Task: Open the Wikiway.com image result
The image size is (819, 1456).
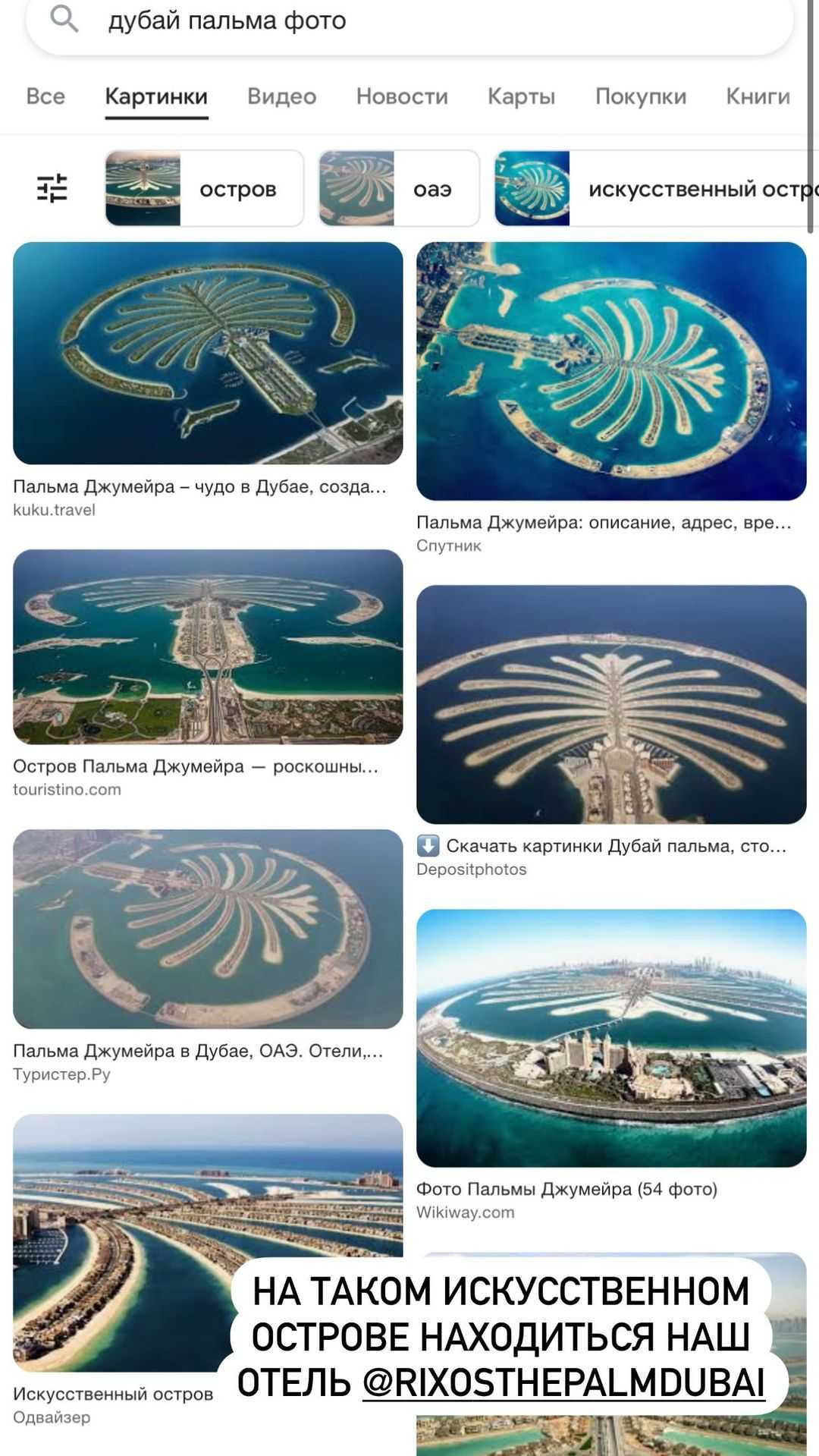Action: [x=611, y=1038]
